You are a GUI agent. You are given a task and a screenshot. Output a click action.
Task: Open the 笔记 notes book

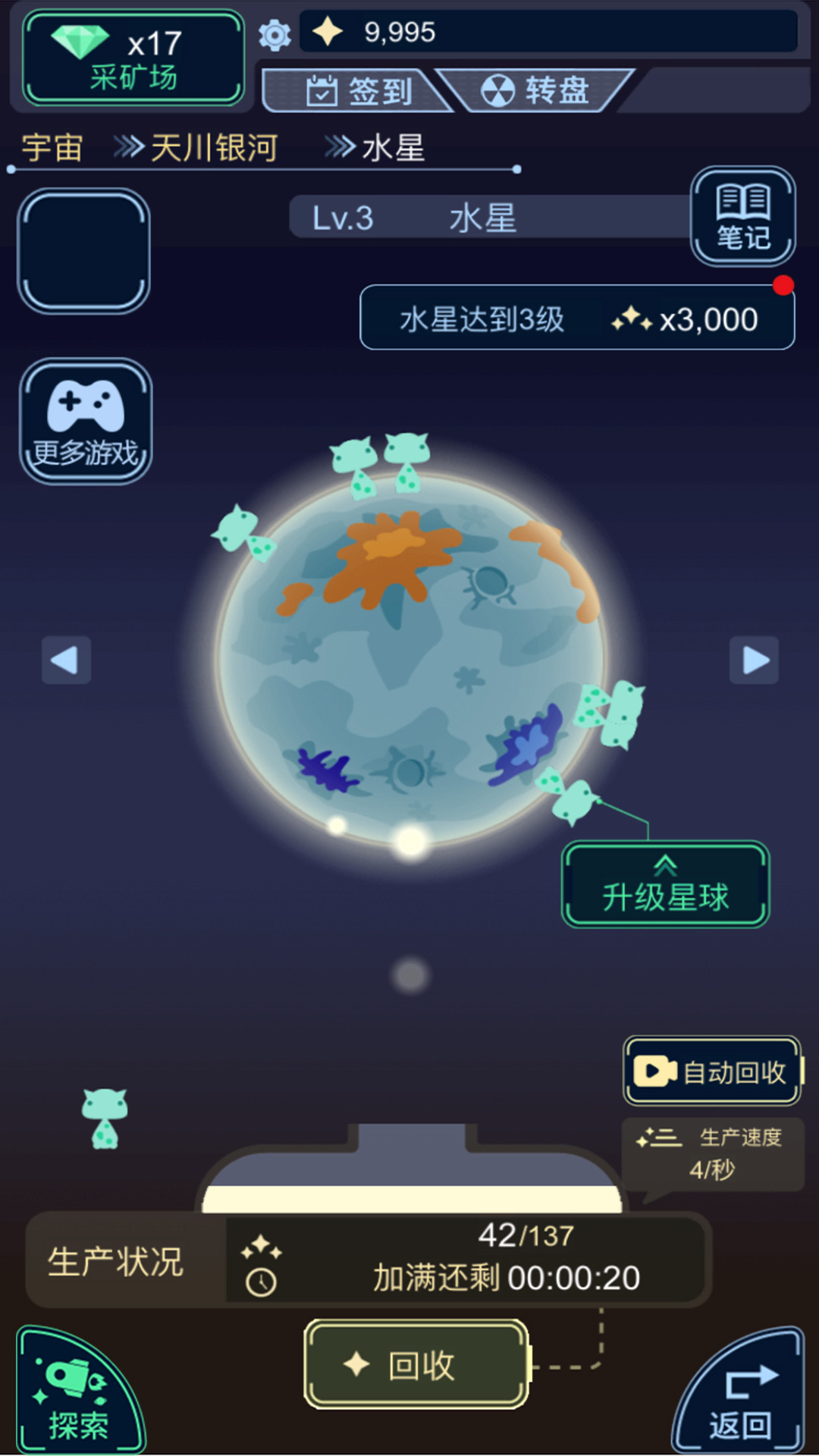[x=743, y=218]
